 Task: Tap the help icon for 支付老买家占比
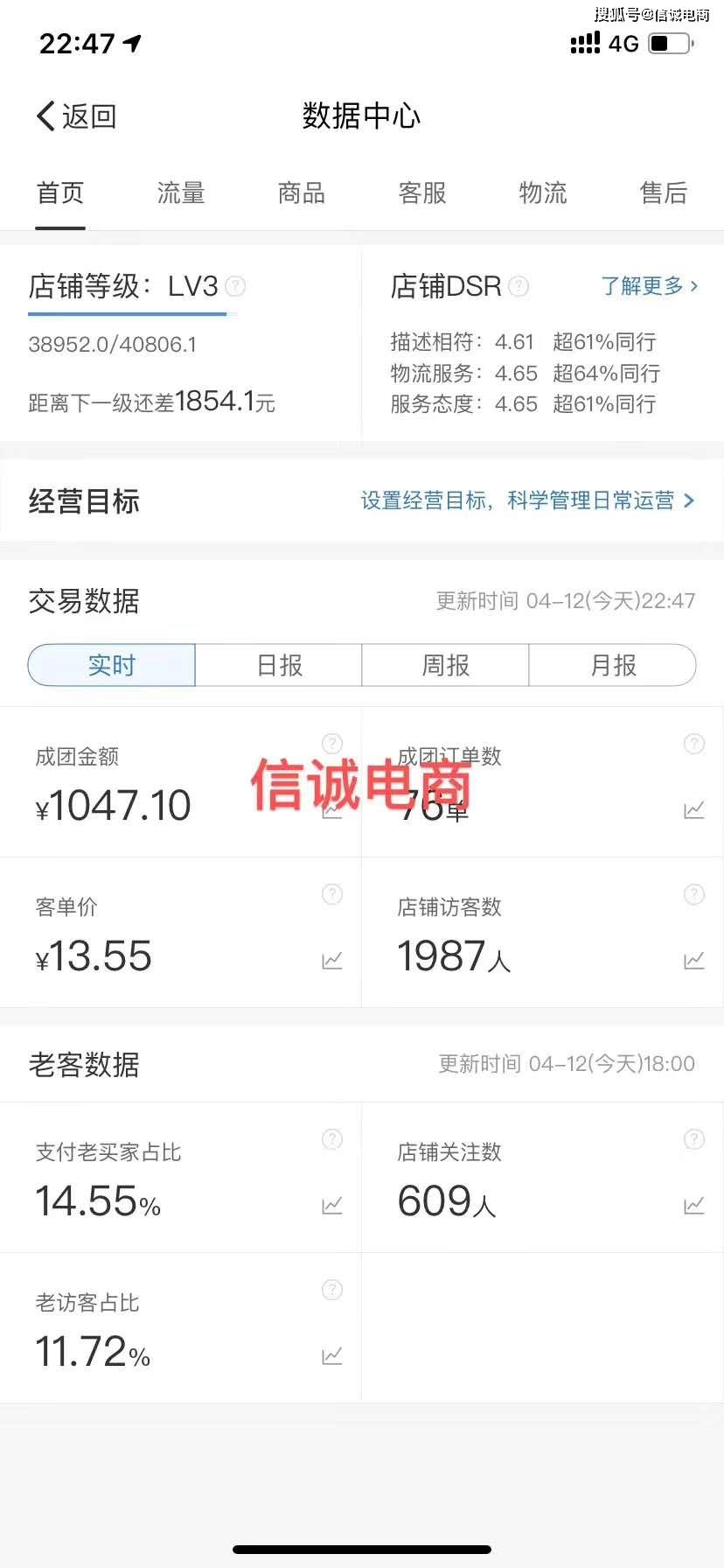pyautogui.click(x=332, y=1139)
